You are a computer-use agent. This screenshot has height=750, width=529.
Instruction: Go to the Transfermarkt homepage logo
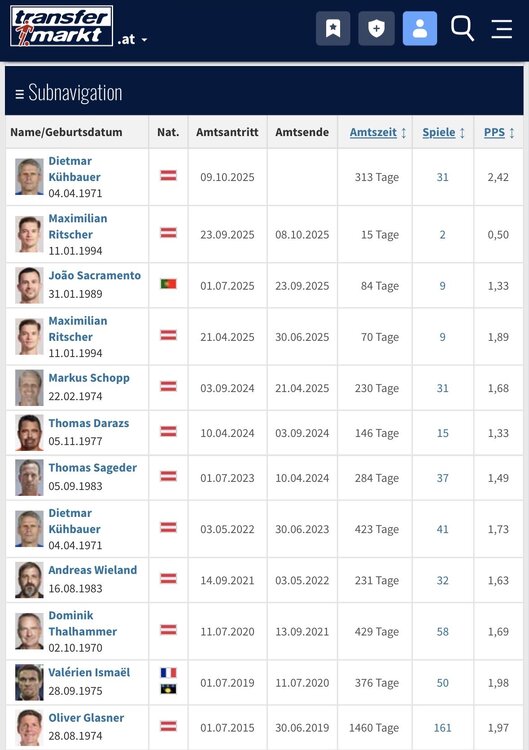62,26
